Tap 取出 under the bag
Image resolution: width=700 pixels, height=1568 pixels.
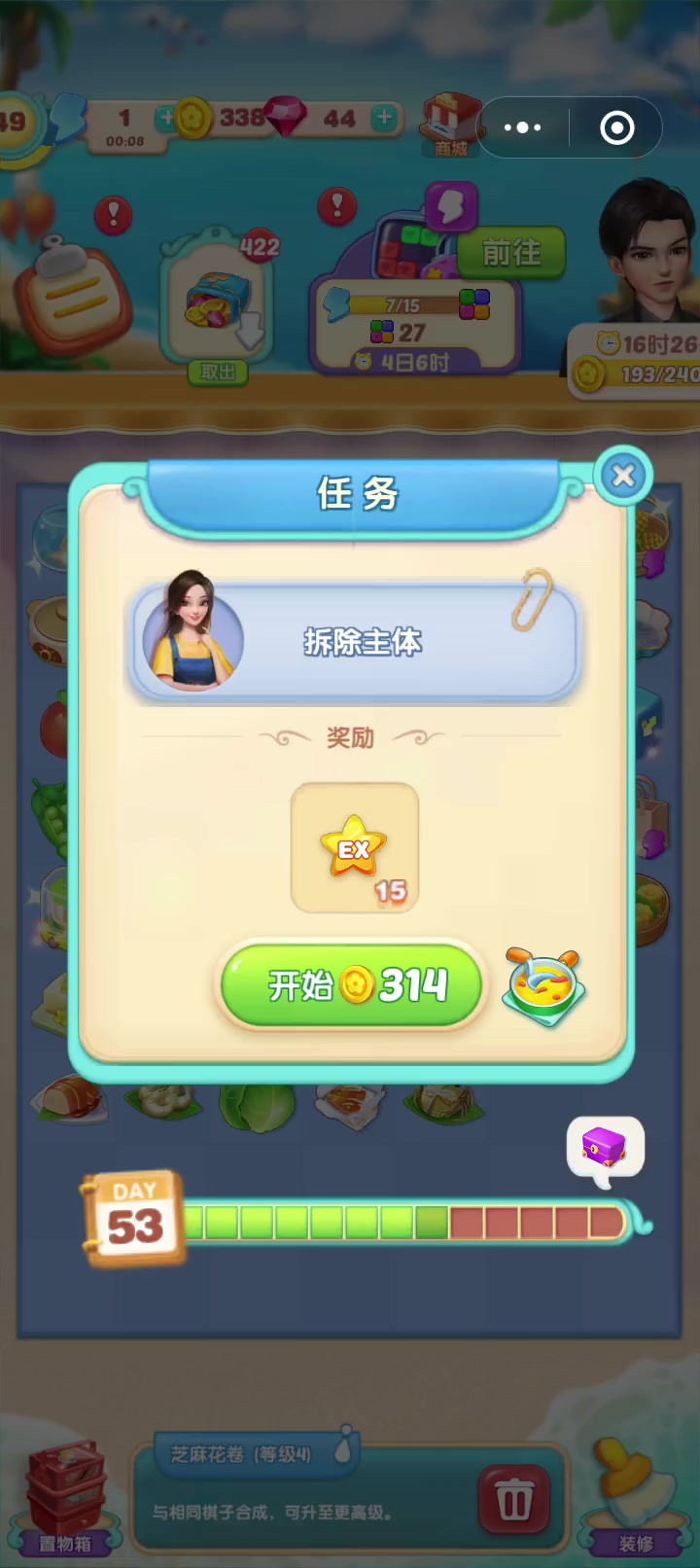tap(218, 372)
